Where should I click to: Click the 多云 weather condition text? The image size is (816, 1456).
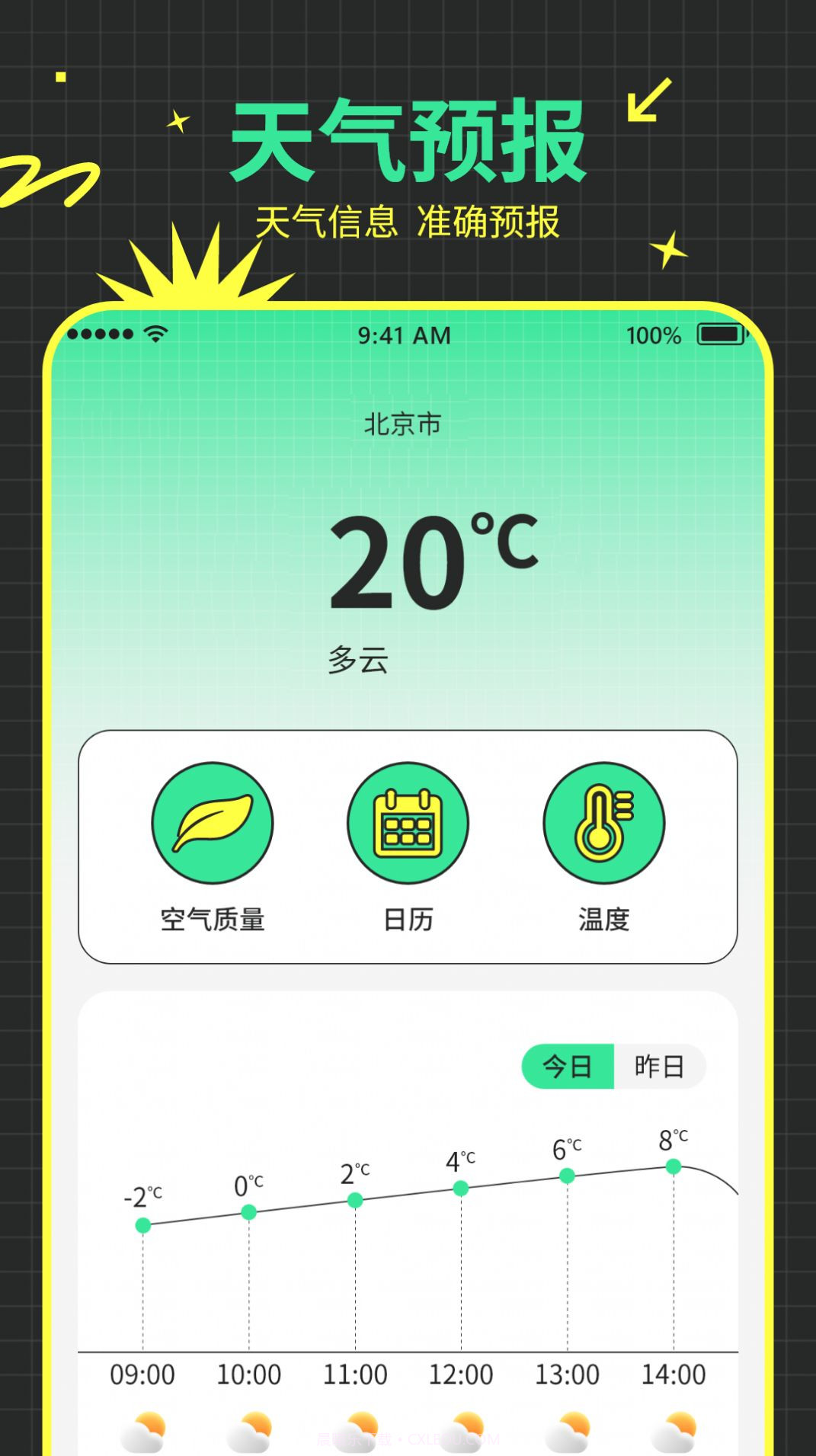tap(358, 661)
